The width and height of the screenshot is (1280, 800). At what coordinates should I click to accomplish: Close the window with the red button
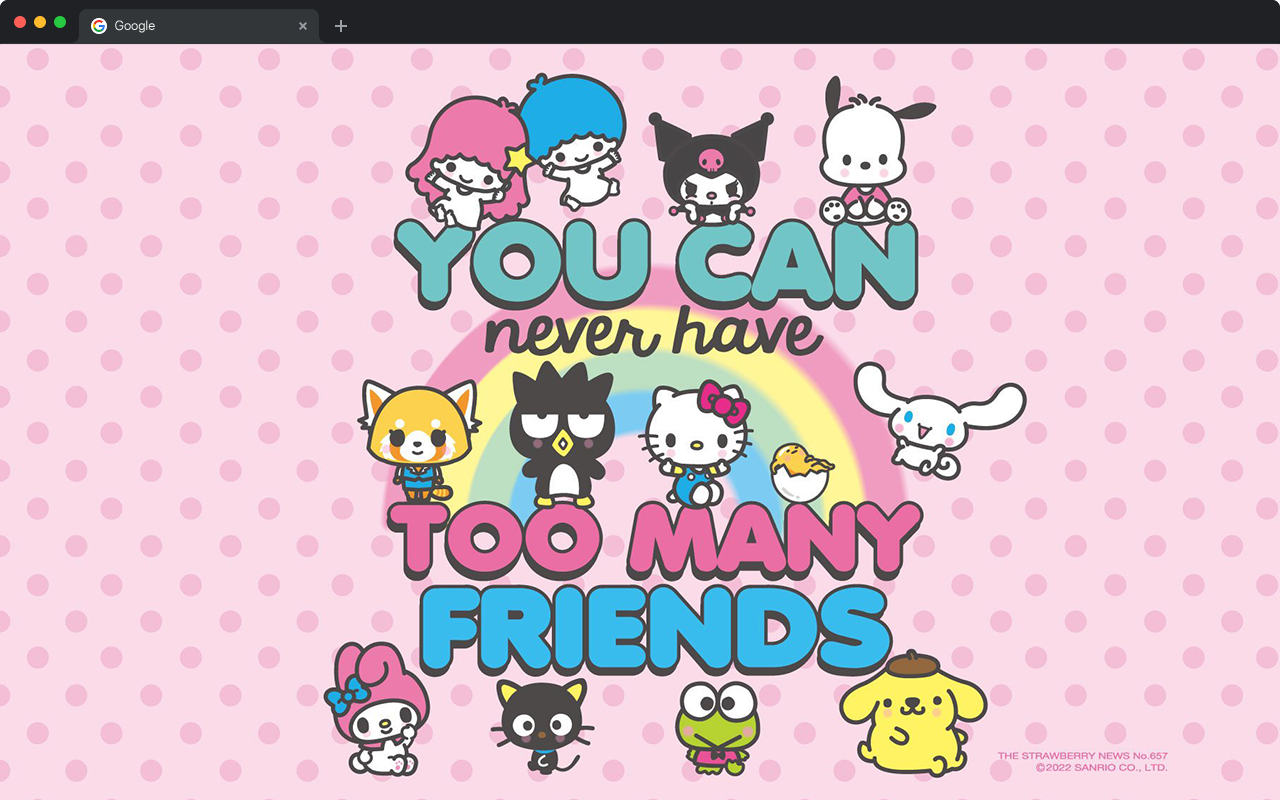coord(20,22)
